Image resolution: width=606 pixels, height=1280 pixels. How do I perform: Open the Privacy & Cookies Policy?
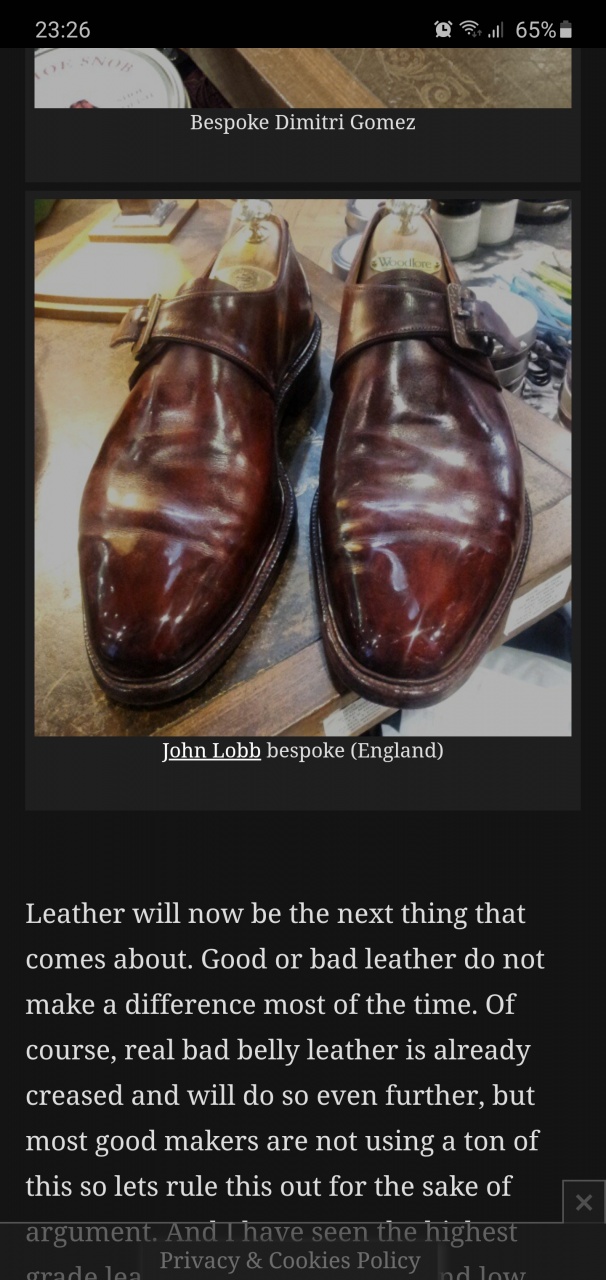290,1260
